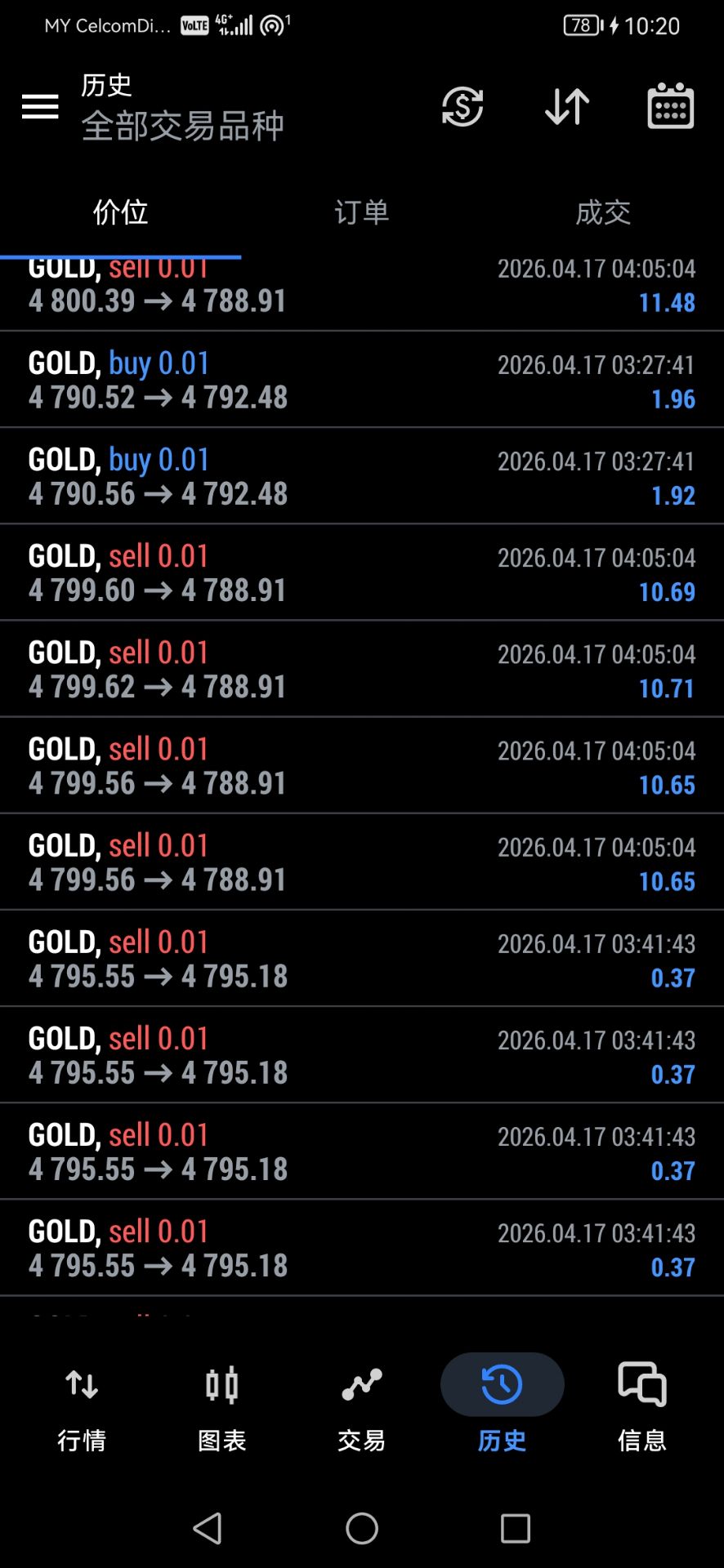Tap the system back button
The width and height of the screenshot is (724, 1568).
pos(208,1528)
